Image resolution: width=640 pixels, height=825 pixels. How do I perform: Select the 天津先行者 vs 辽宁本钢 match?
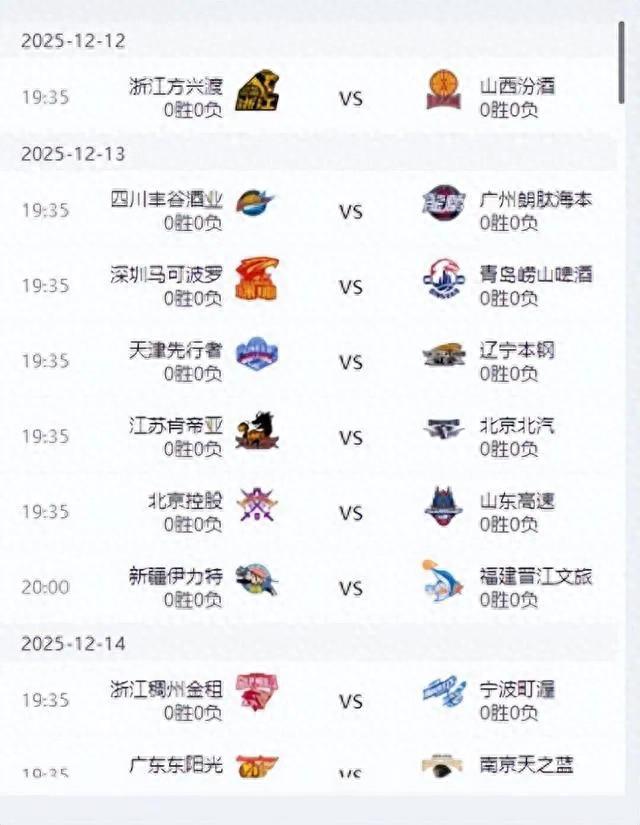309,361
